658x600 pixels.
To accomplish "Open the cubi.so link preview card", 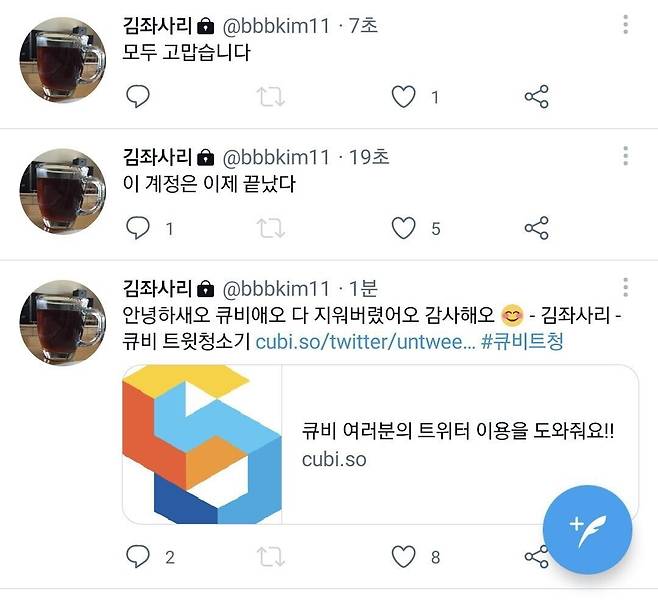I will point(380,444).
